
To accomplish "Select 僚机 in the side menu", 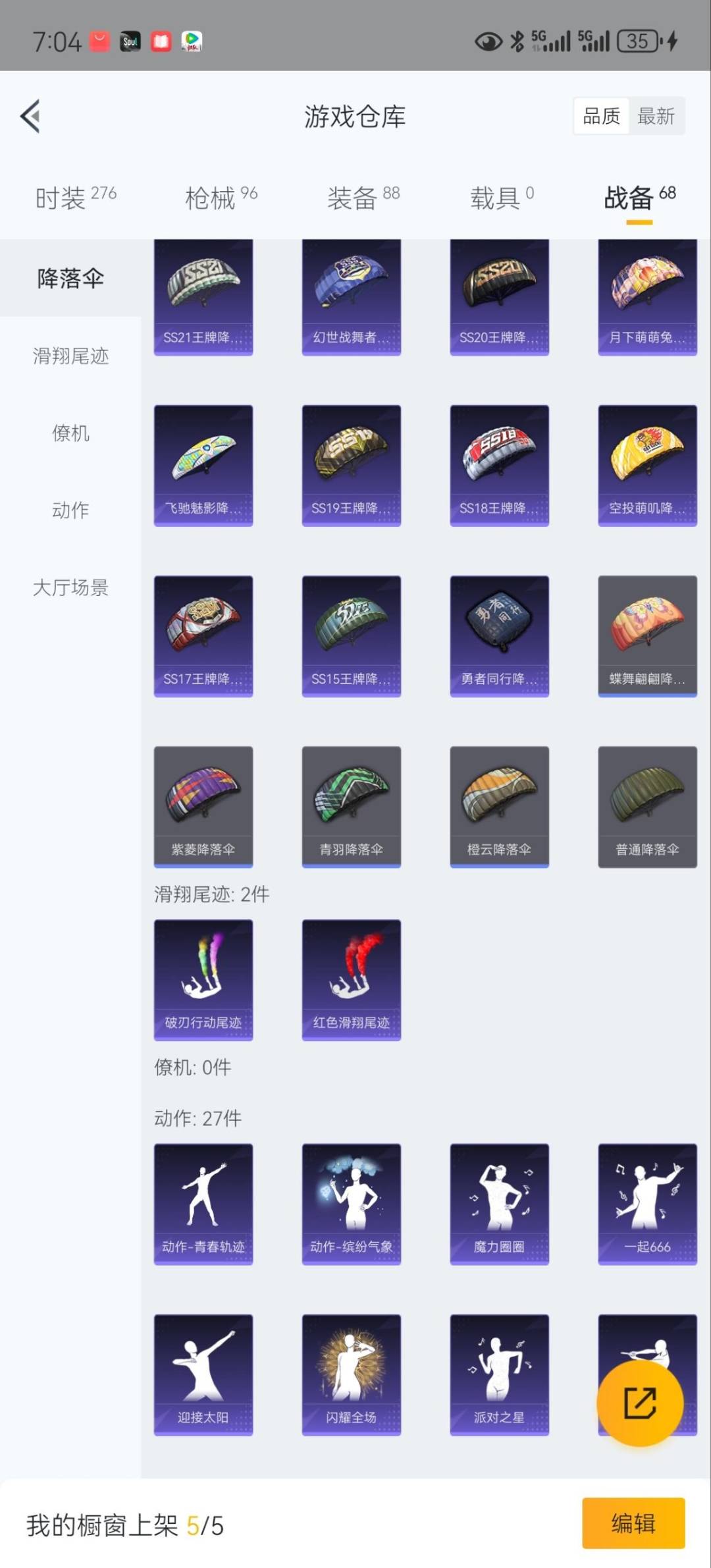I will 70,433.
